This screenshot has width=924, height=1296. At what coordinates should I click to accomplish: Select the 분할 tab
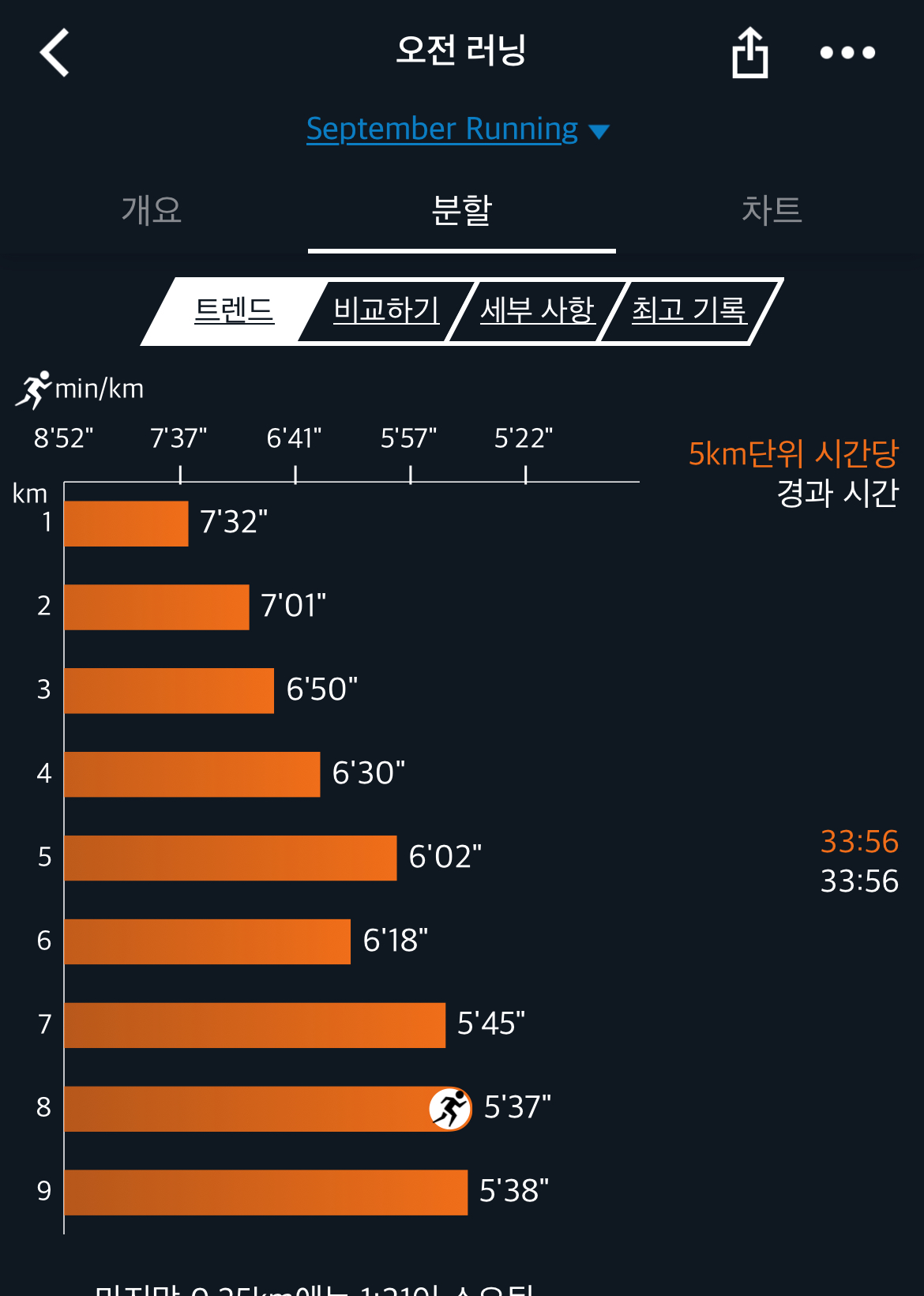click(461, 210)
